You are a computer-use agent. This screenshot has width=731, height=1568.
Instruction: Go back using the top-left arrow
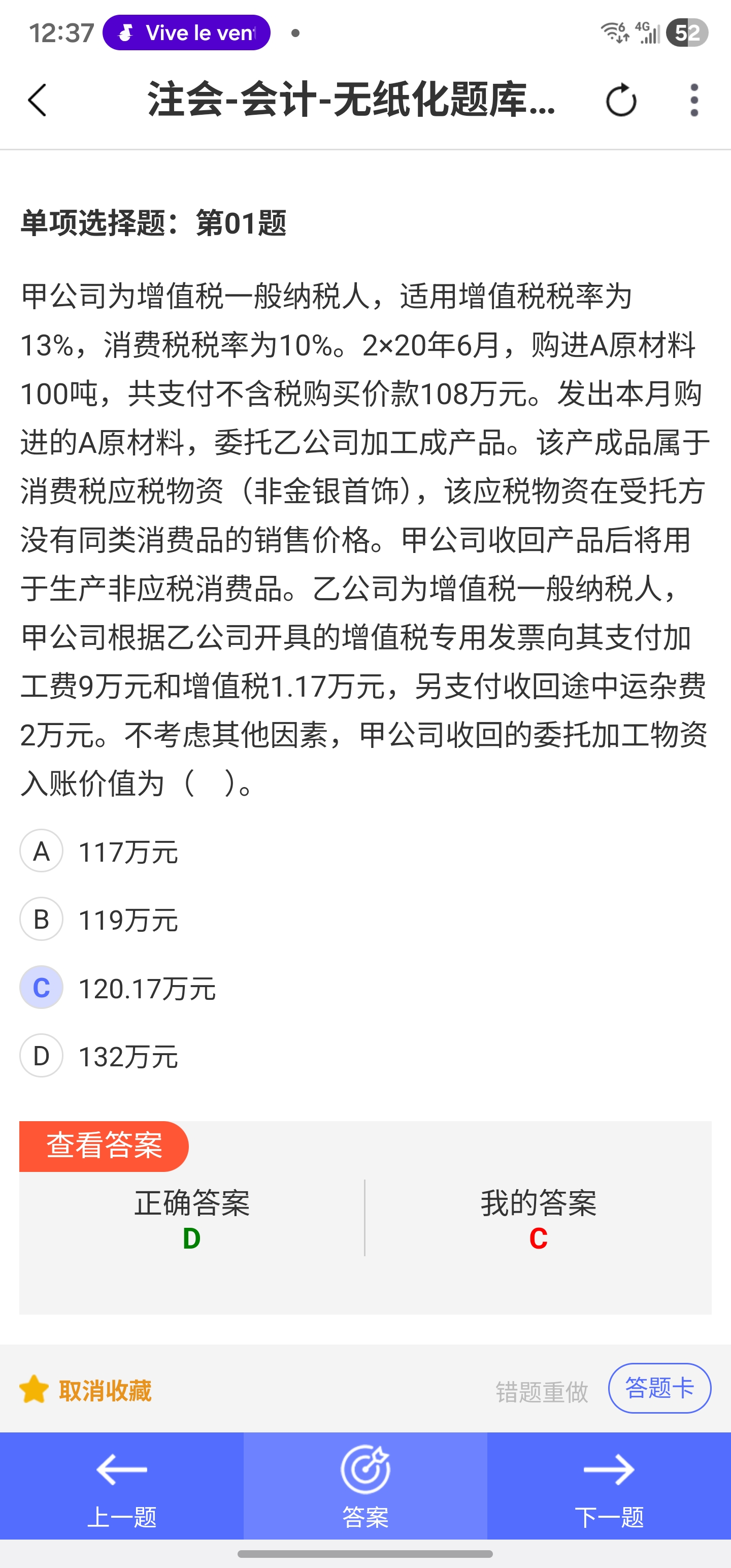coord(38,100)
